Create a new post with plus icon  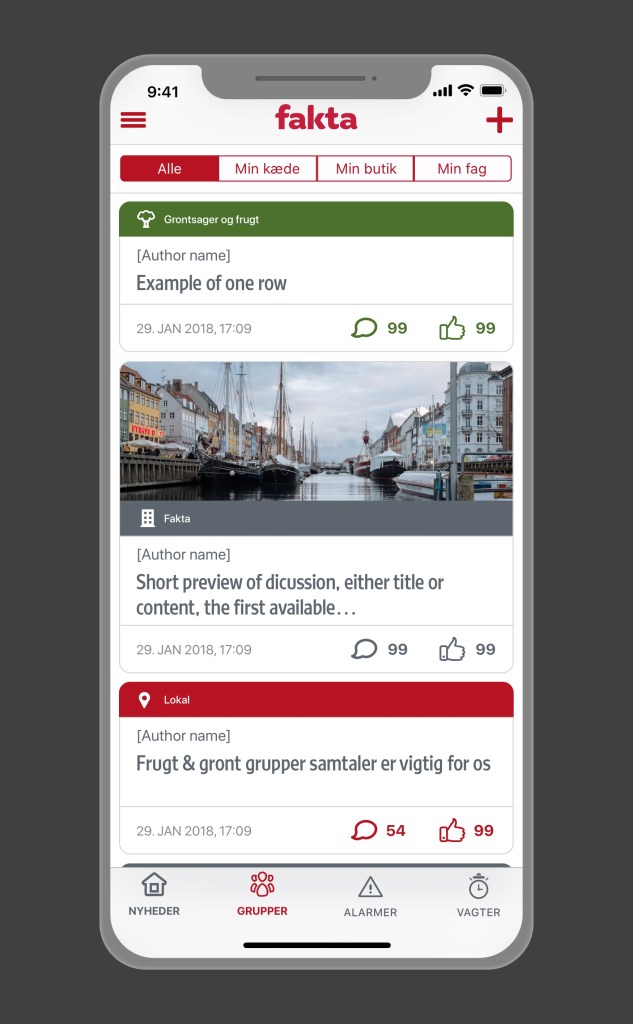click(499, 120)
